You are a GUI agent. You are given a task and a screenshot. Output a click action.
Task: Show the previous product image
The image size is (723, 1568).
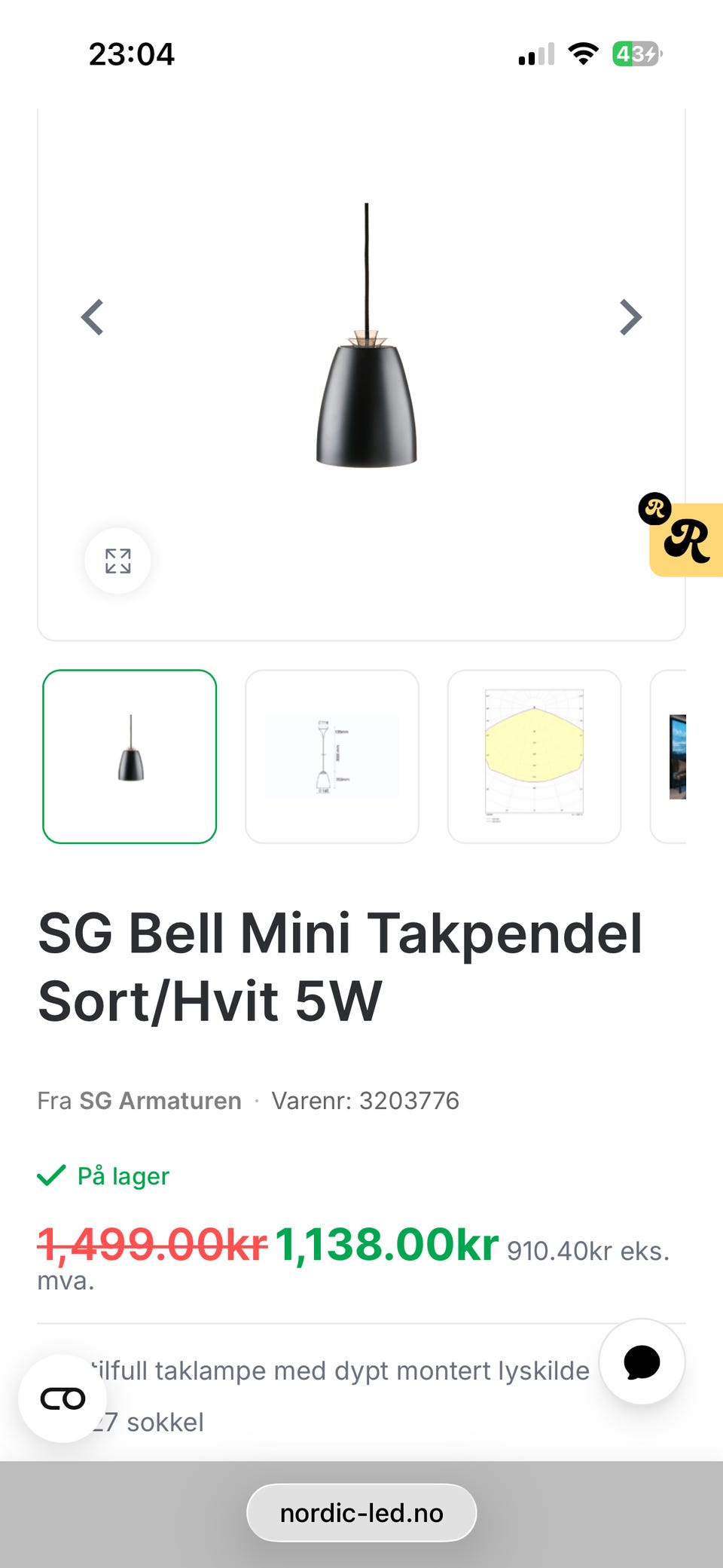[92, 317]
